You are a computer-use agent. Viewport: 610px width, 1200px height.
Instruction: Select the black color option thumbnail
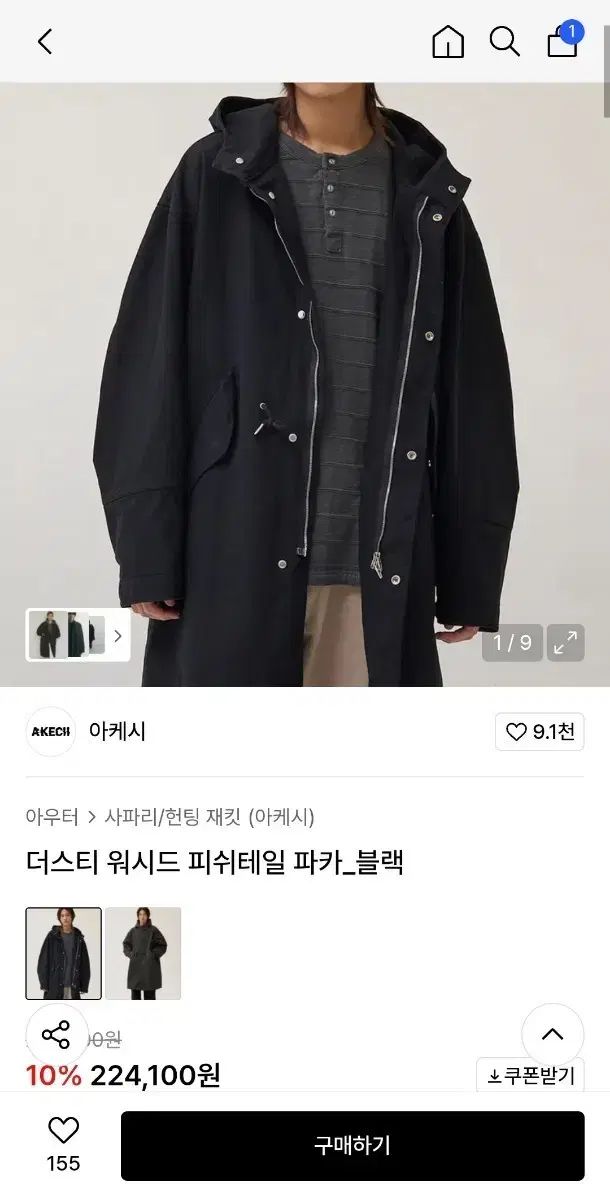click(x=64, y=953)
